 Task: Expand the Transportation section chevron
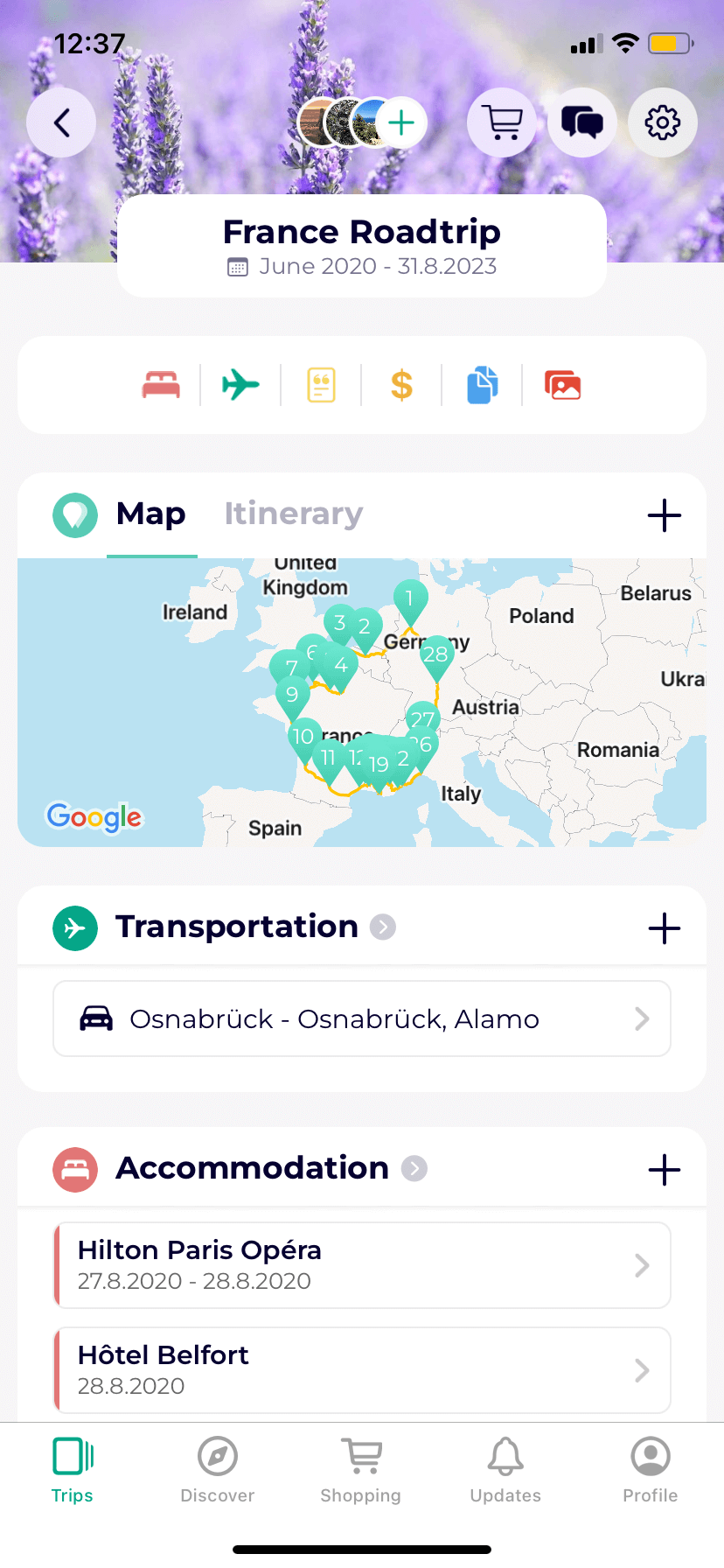coord(381,927)
